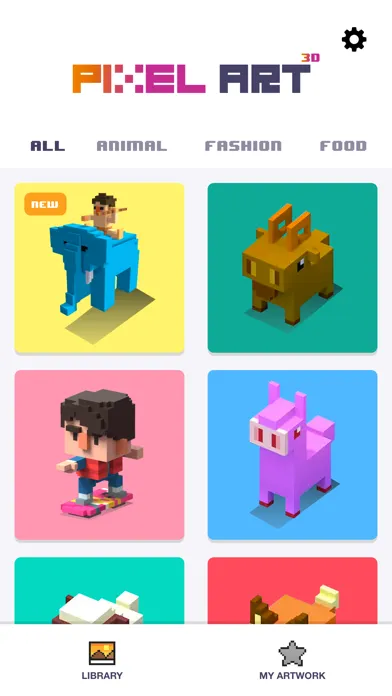The height and width of the screenshot is (696, 392).
Task: Switch to the ANIMAL category
Action: point(132,146)
